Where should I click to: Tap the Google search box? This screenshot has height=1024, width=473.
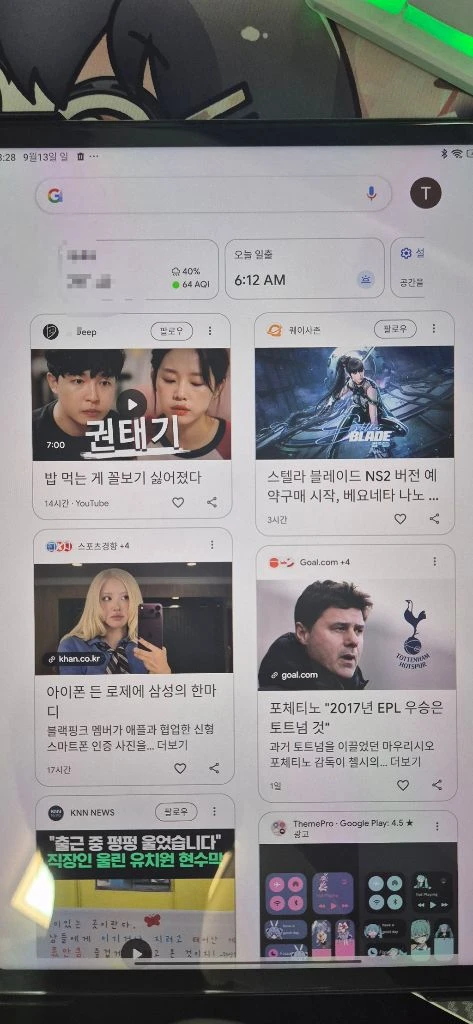coord(214,195)
